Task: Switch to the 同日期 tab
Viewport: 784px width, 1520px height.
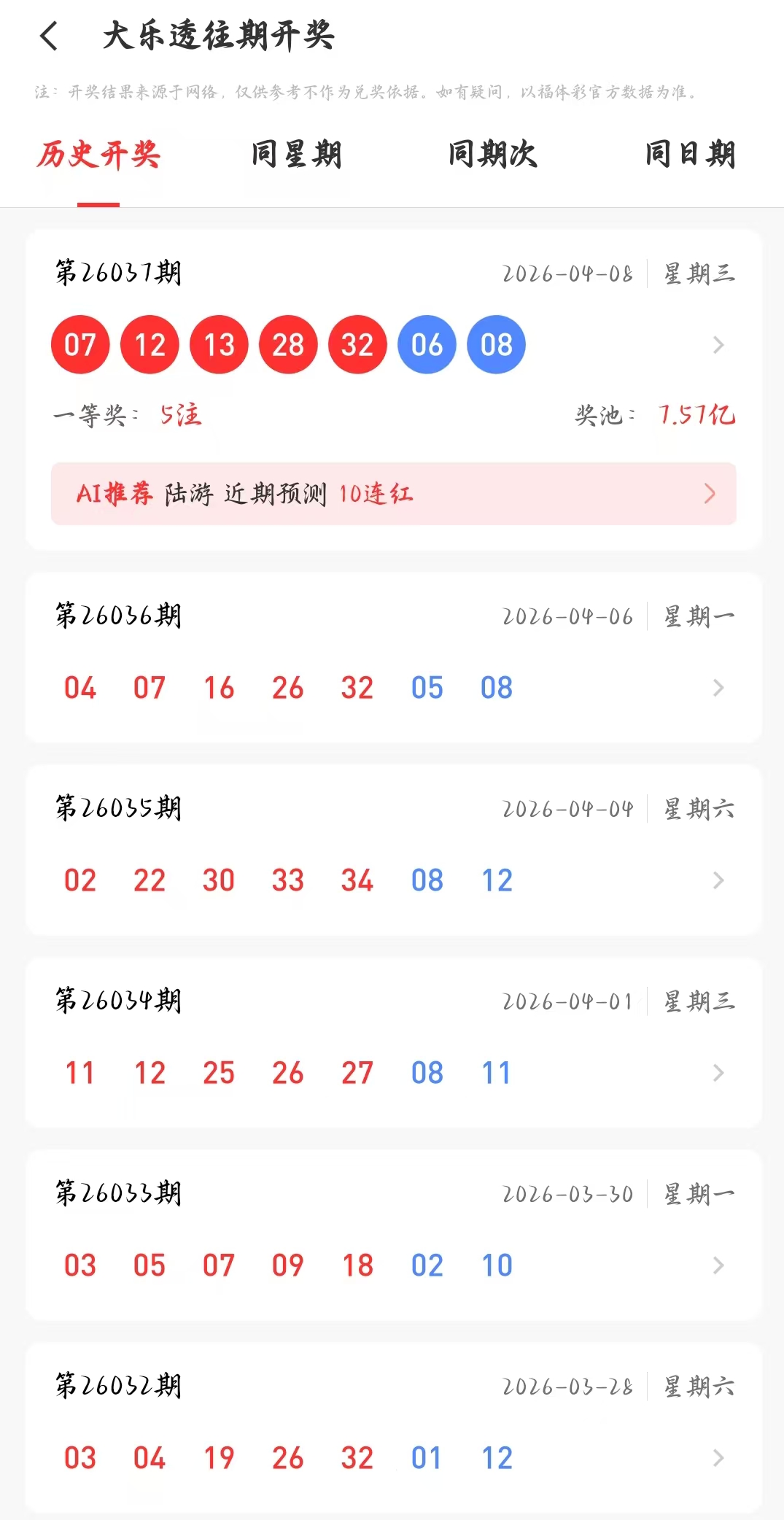Action: (690, 155)
